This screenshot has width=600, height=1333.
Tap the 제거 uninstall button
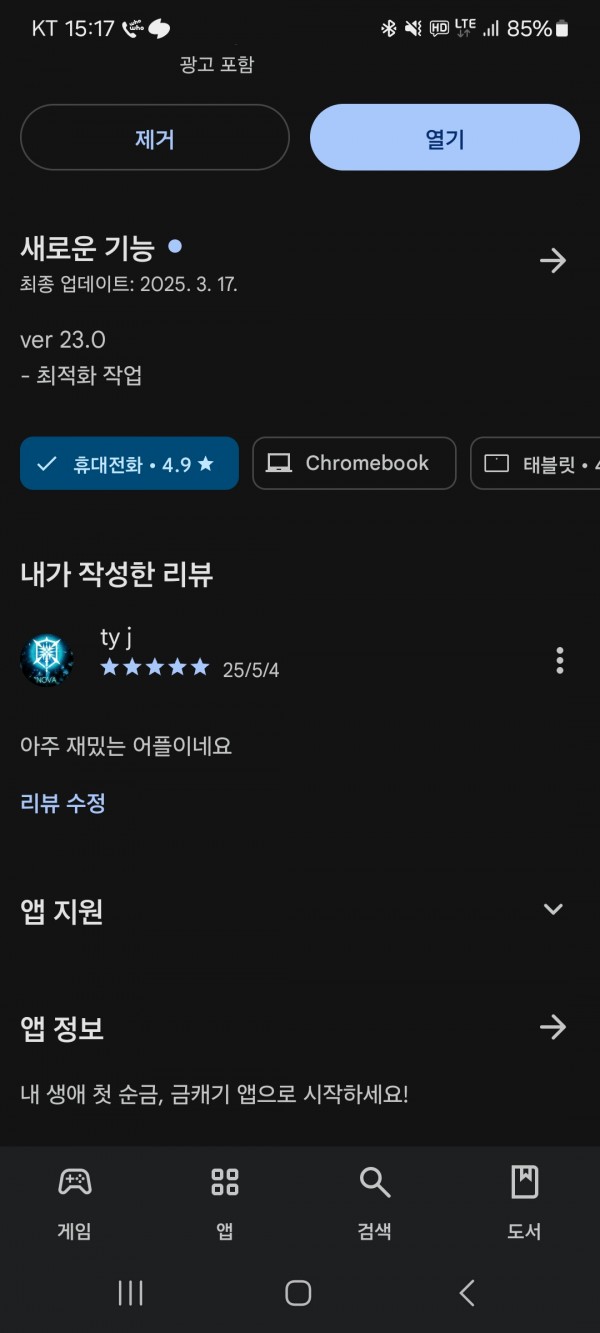coord(155,138)
